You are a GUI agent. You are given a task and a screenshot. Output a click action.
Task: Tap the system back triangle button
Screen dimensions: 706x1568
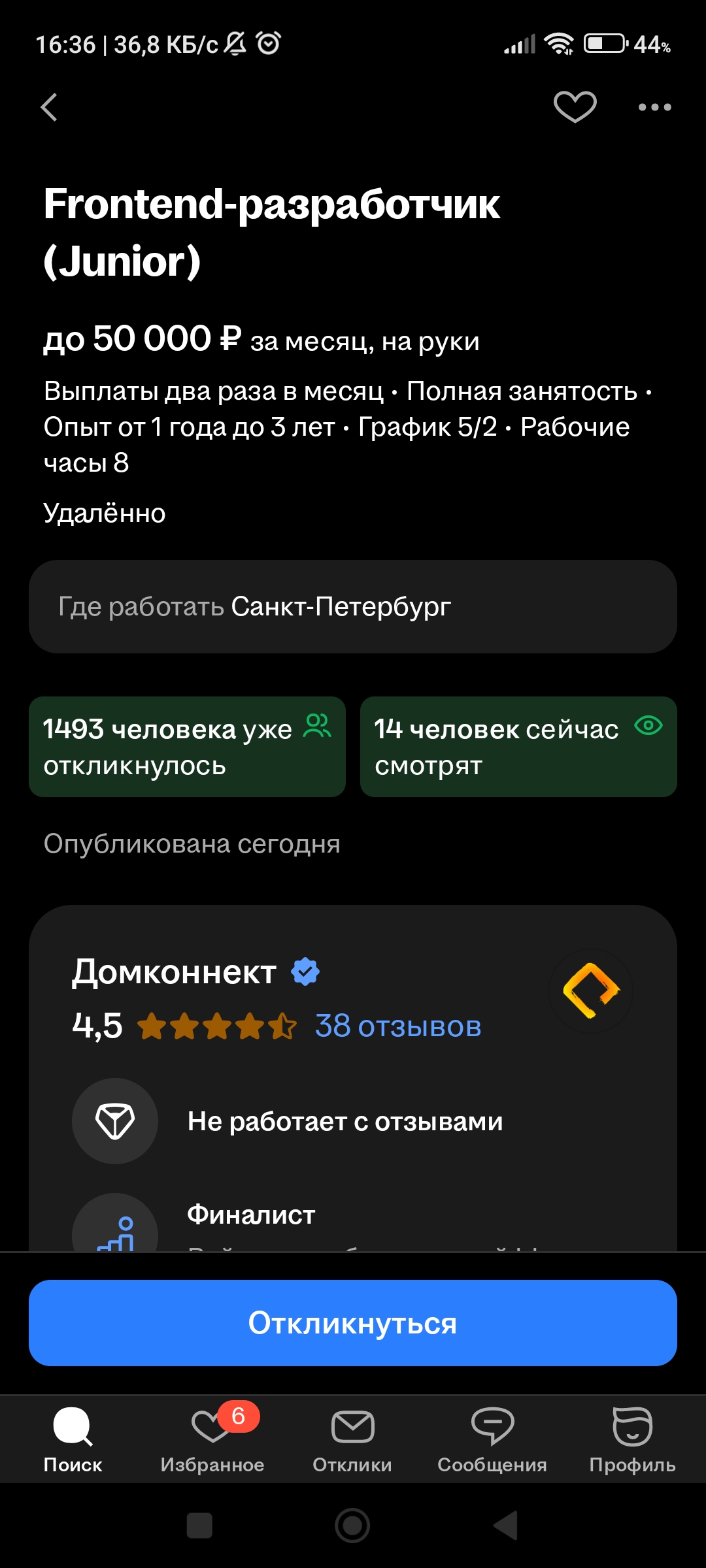click(505, 1526)
